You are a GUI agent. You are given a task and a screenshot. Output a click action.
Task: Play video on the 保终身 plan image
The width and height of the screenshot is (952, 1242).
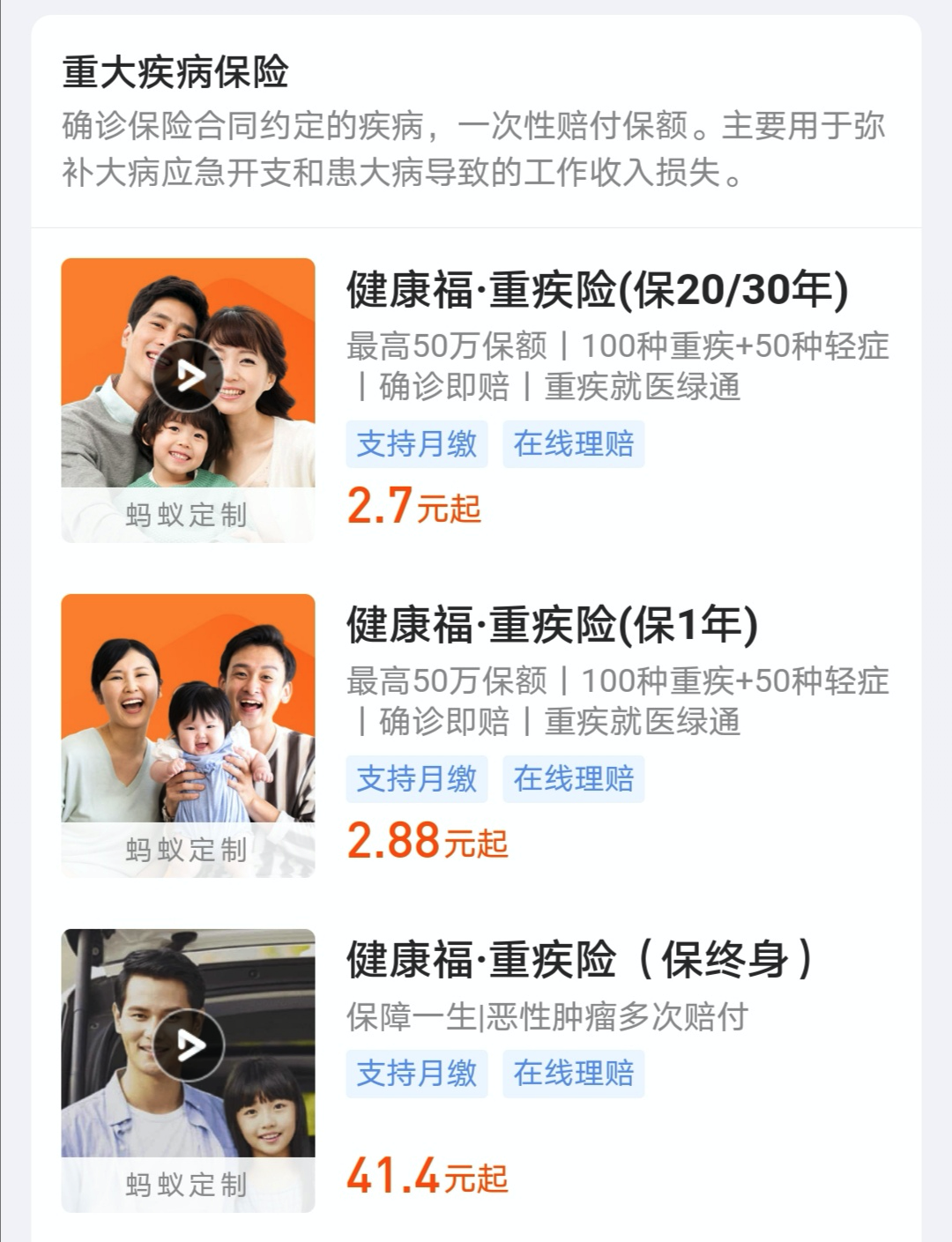[188, 1045]
